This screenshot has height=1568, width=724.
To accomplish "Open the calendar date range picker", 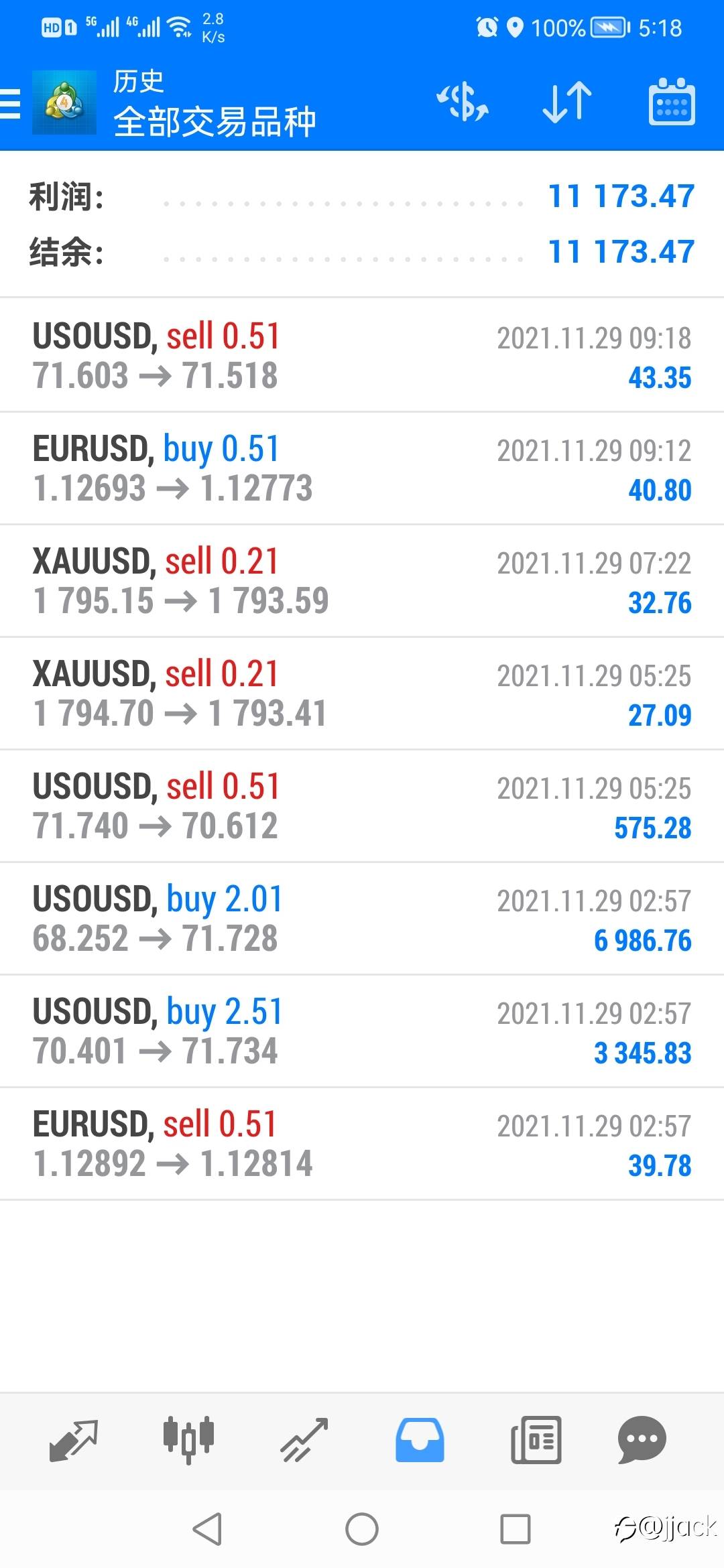I will [x=672, y=102].
